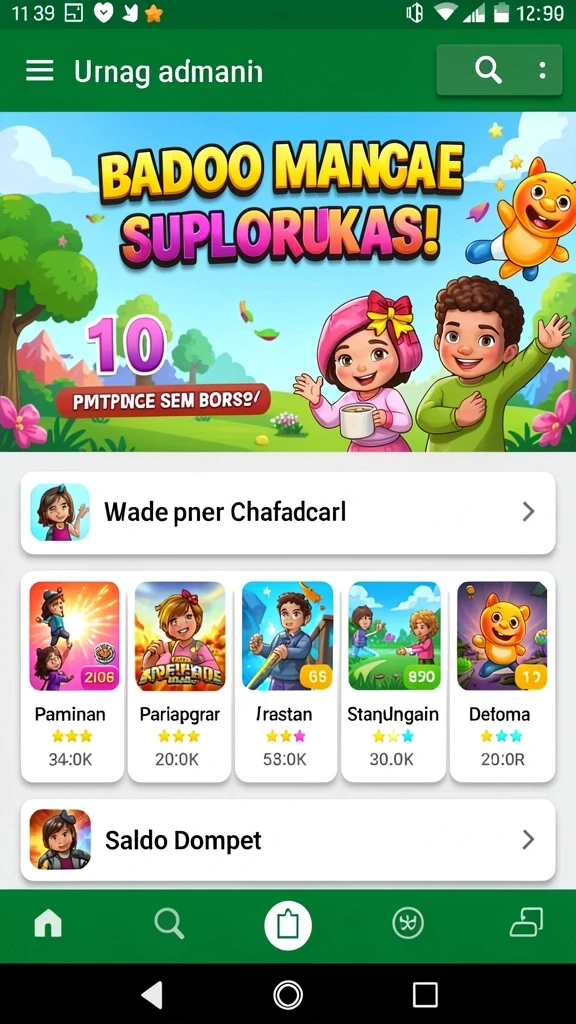Open the Irastan game card
The width and height of the screenshot is (576, 1024).
[x=286, y=677]
